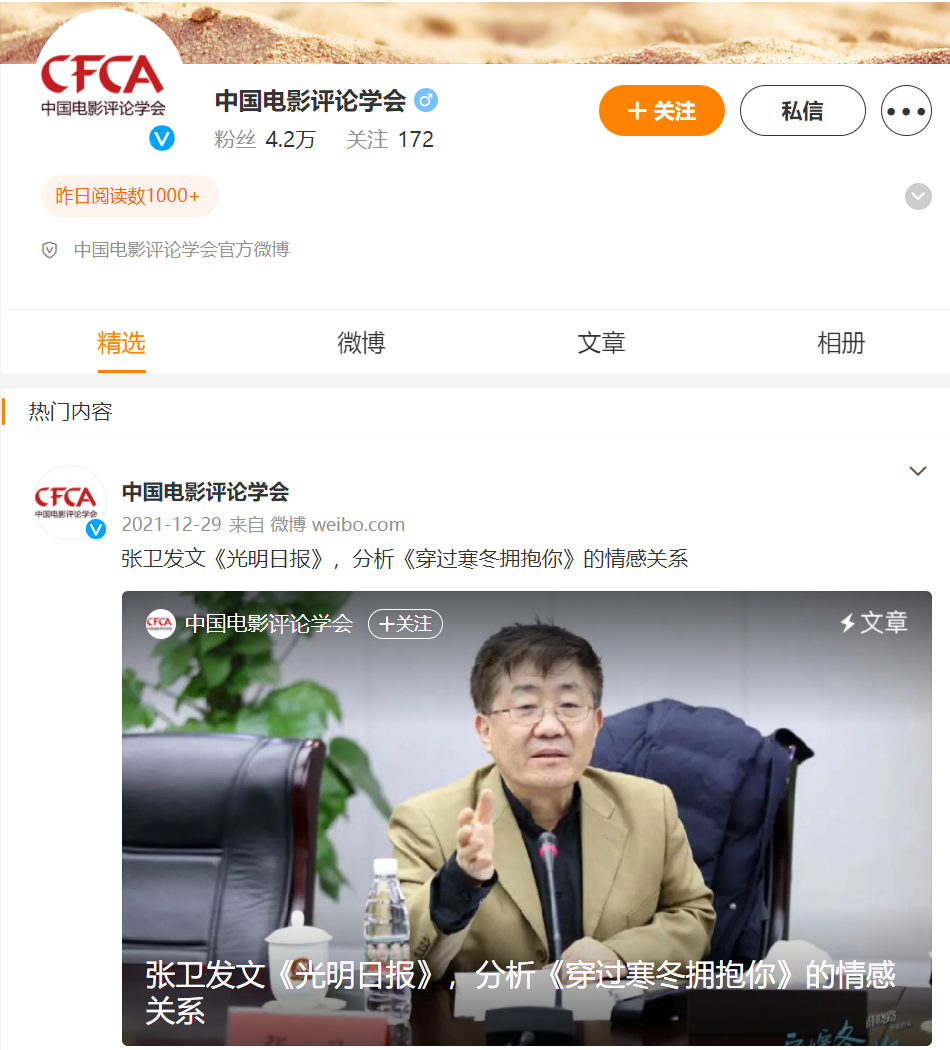950x1050 pixels.
Task: Expand the profile details chevron
Action: [x=918, y=196]
